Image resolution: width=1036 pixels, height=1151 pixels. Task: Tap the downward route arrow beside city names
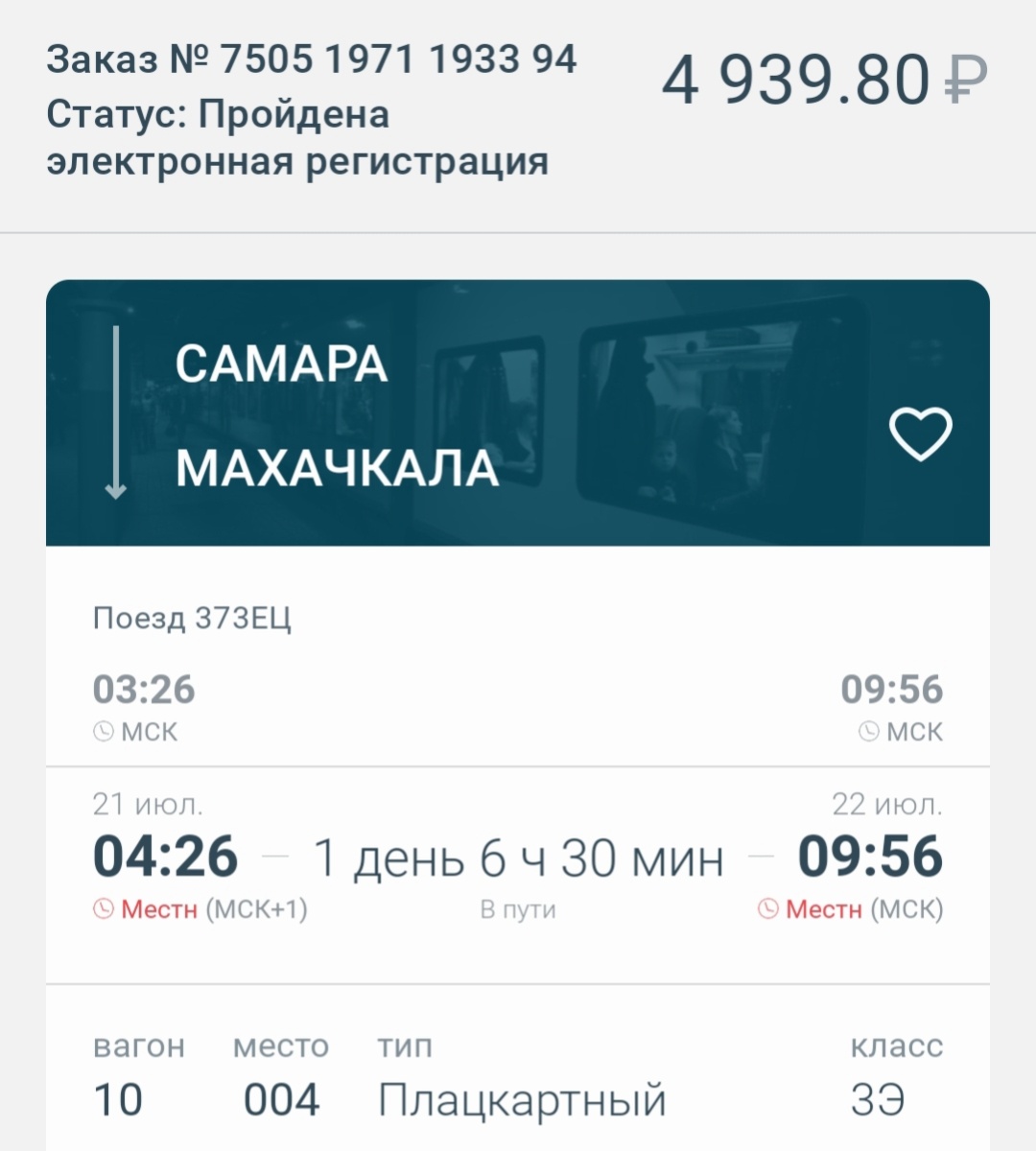(117, 412)
